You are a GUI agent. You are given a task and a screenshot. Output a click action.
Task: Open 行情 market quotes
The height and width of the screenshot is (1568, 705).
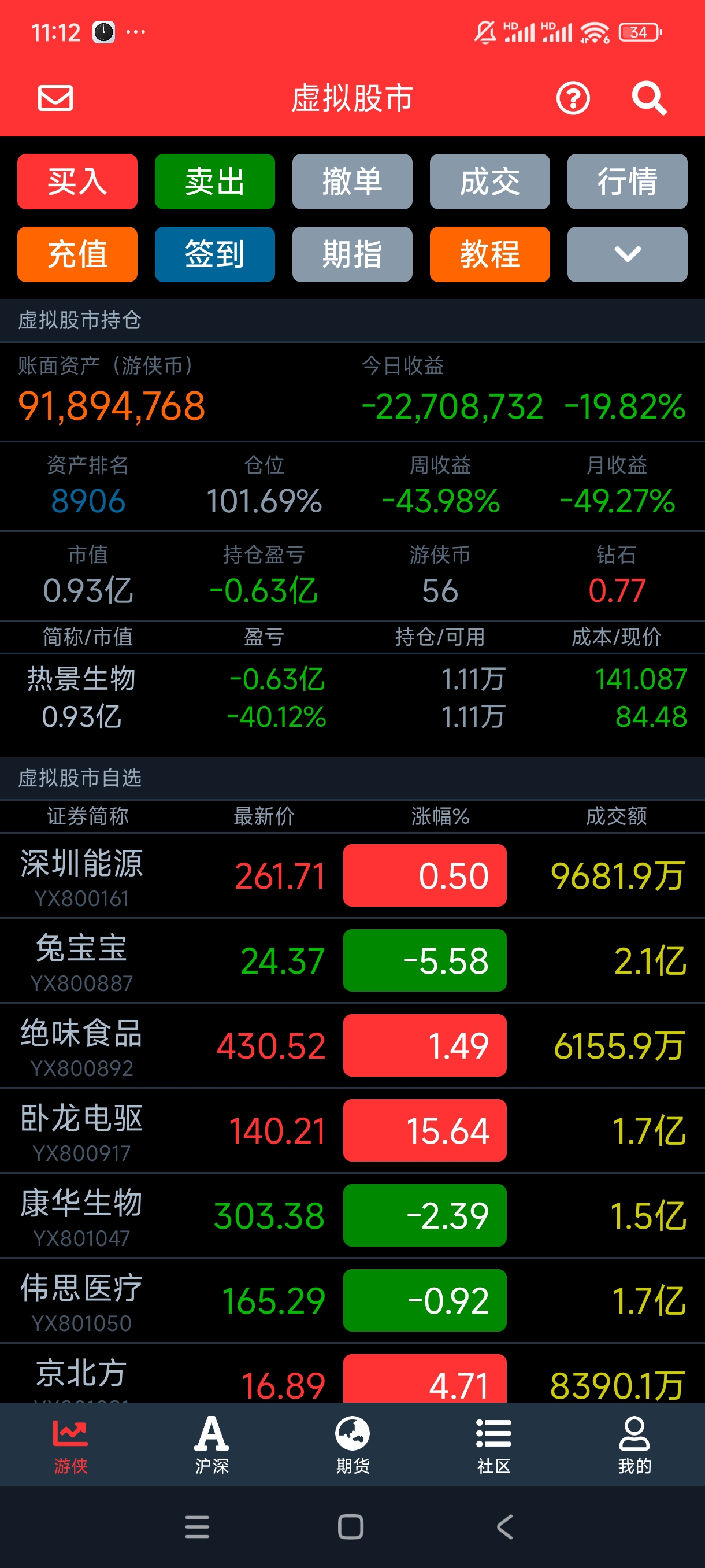pyautogui.click(x=627, y=182)
